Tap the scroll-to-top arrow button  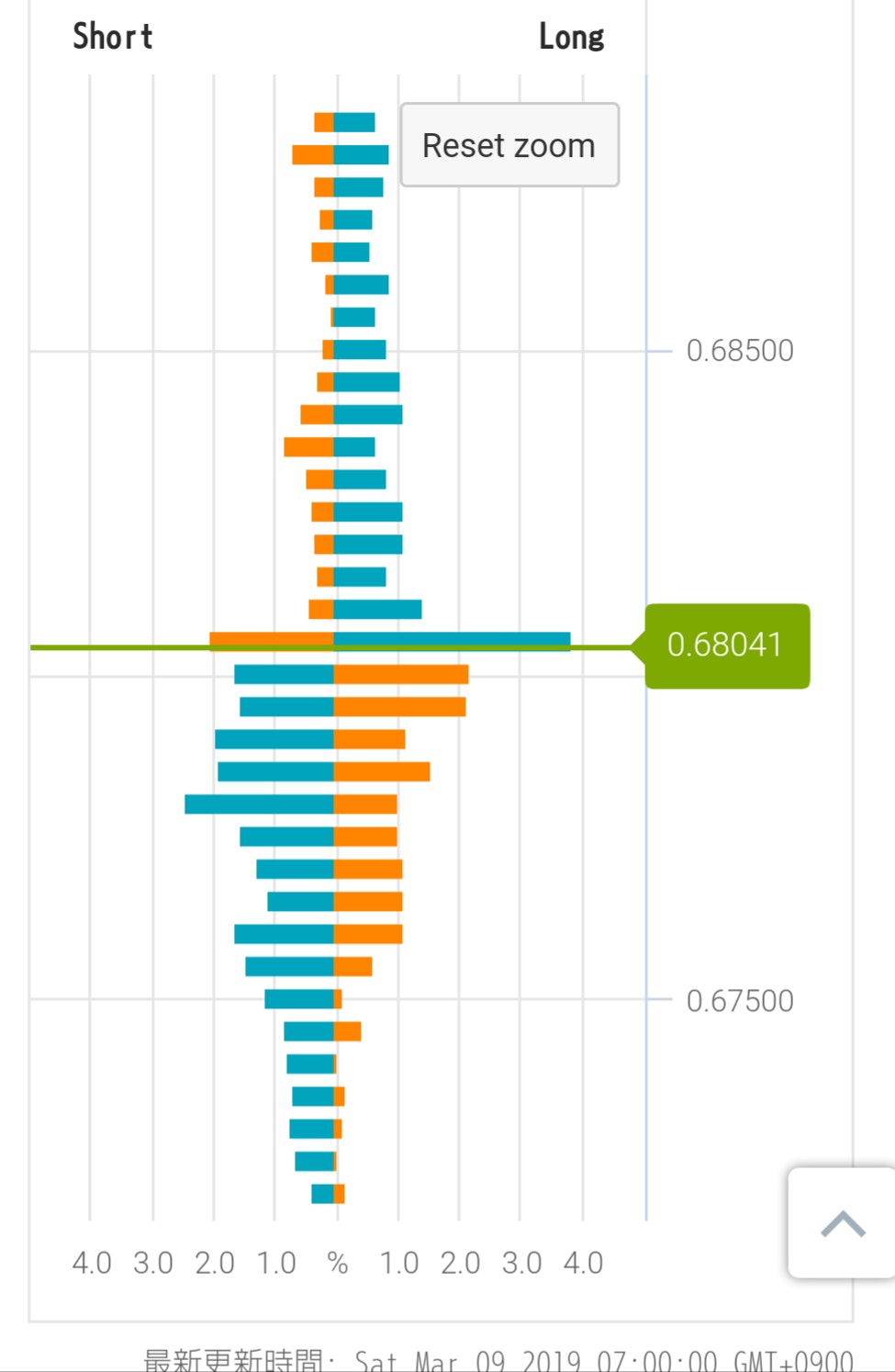point(842,1223)
